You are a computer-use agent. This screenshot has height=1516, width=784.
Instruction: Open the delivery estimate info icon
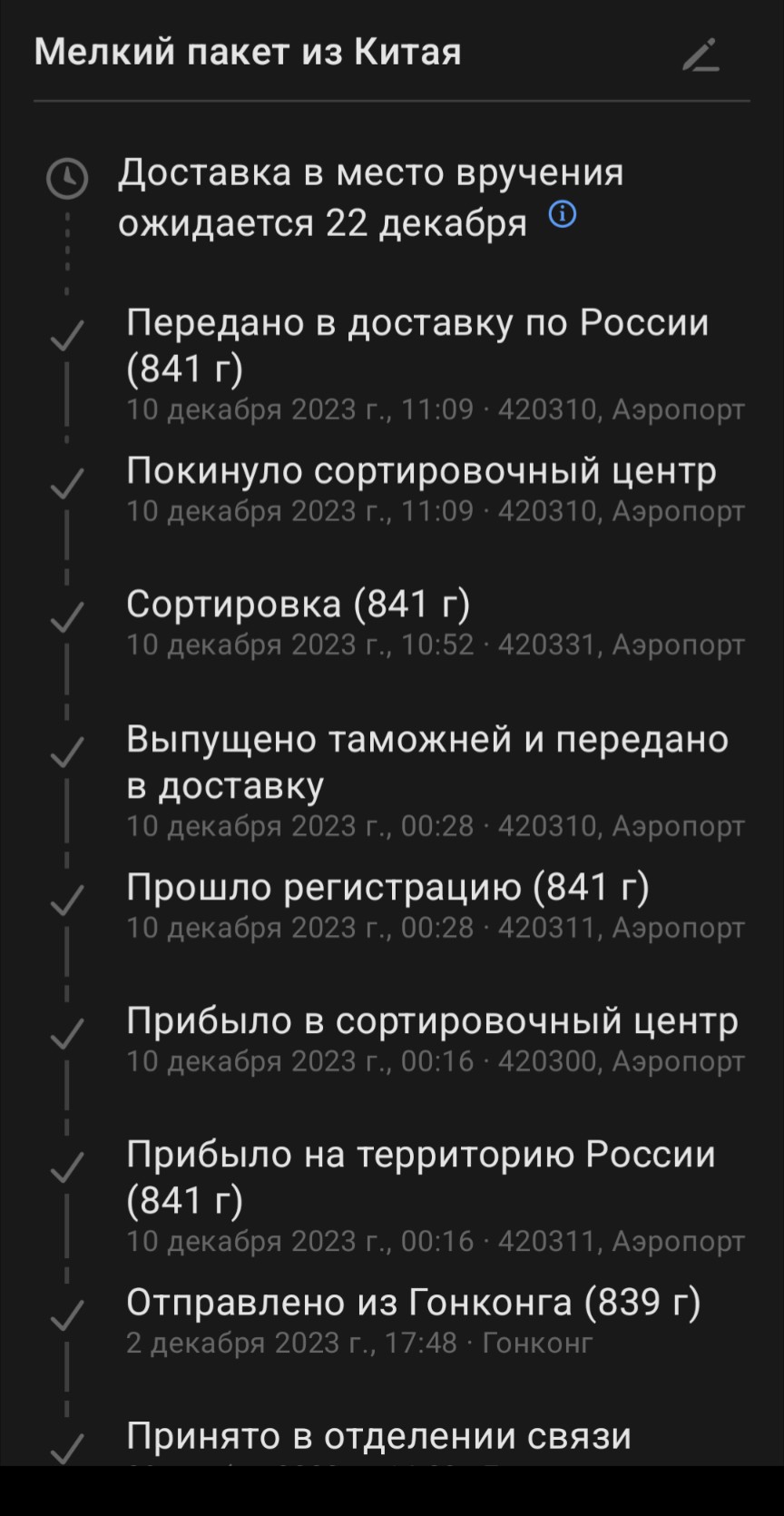click(563, 214)
